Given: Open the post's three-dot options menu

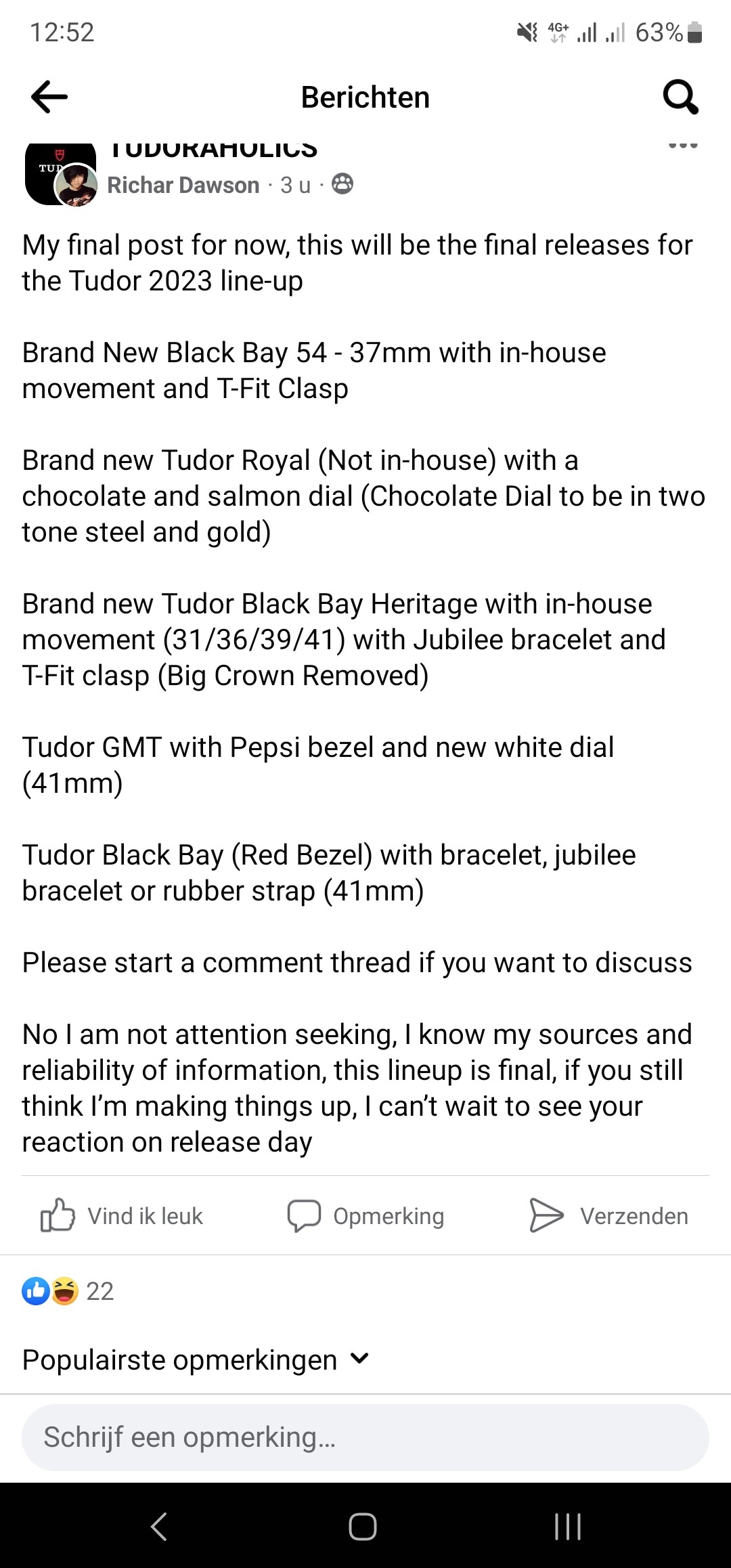Looking at the screenshot, I should (x=682, y=146).
